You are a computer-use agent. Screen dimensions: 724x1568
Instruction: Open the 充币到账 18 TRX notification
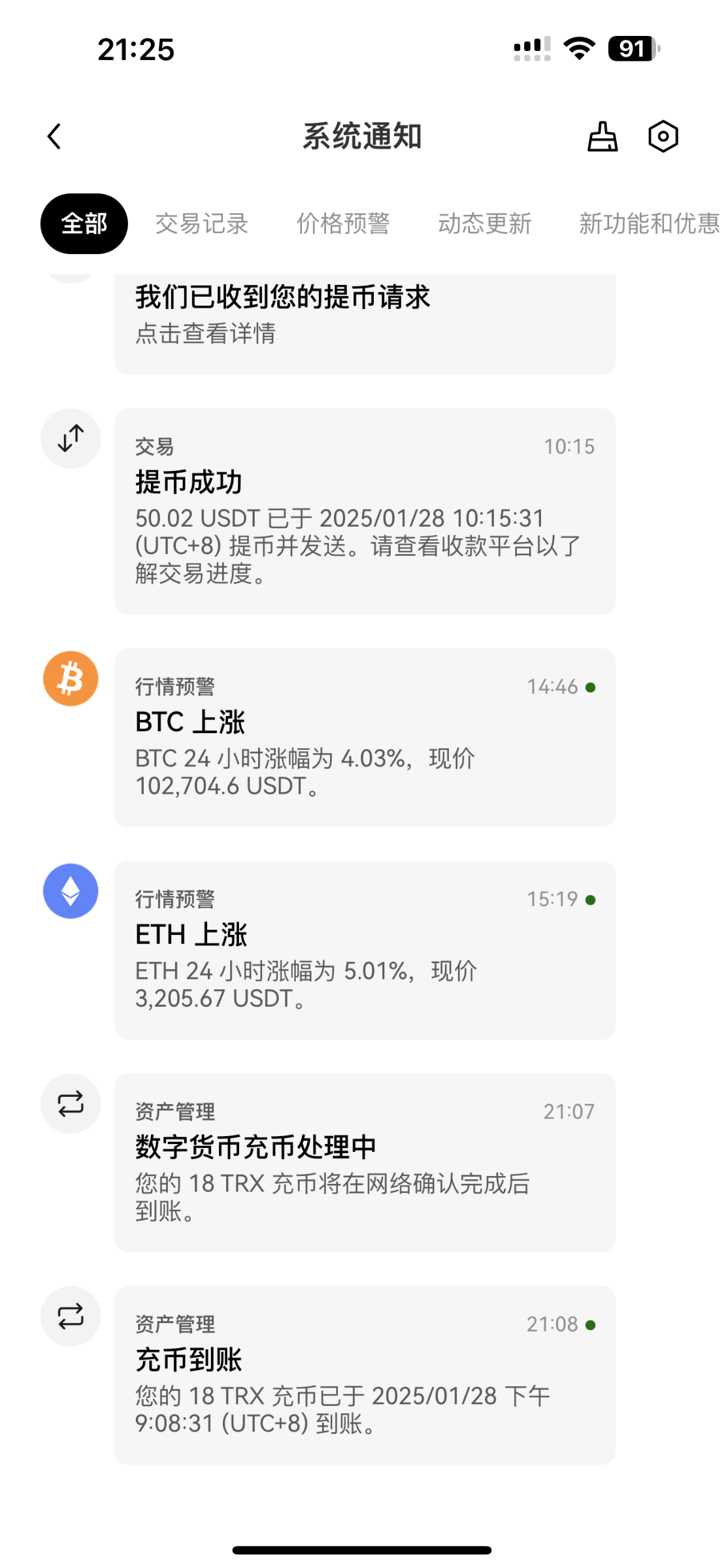[x=365, y=1375]
